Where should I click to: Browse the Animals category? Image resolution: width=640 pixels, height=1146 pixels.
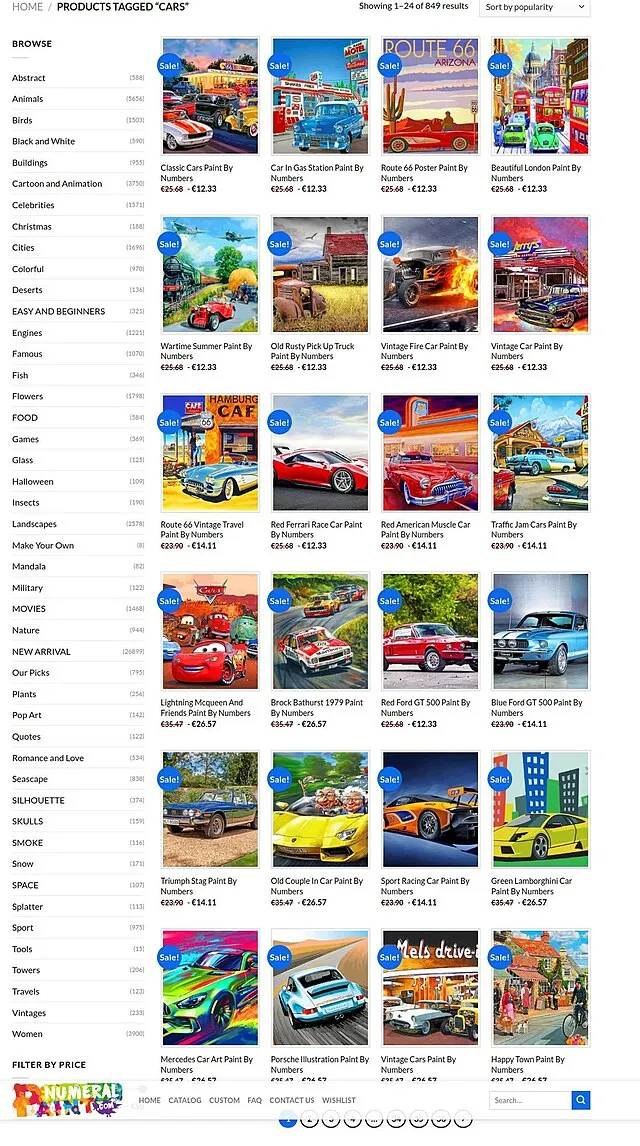click(x=28, y=99)
